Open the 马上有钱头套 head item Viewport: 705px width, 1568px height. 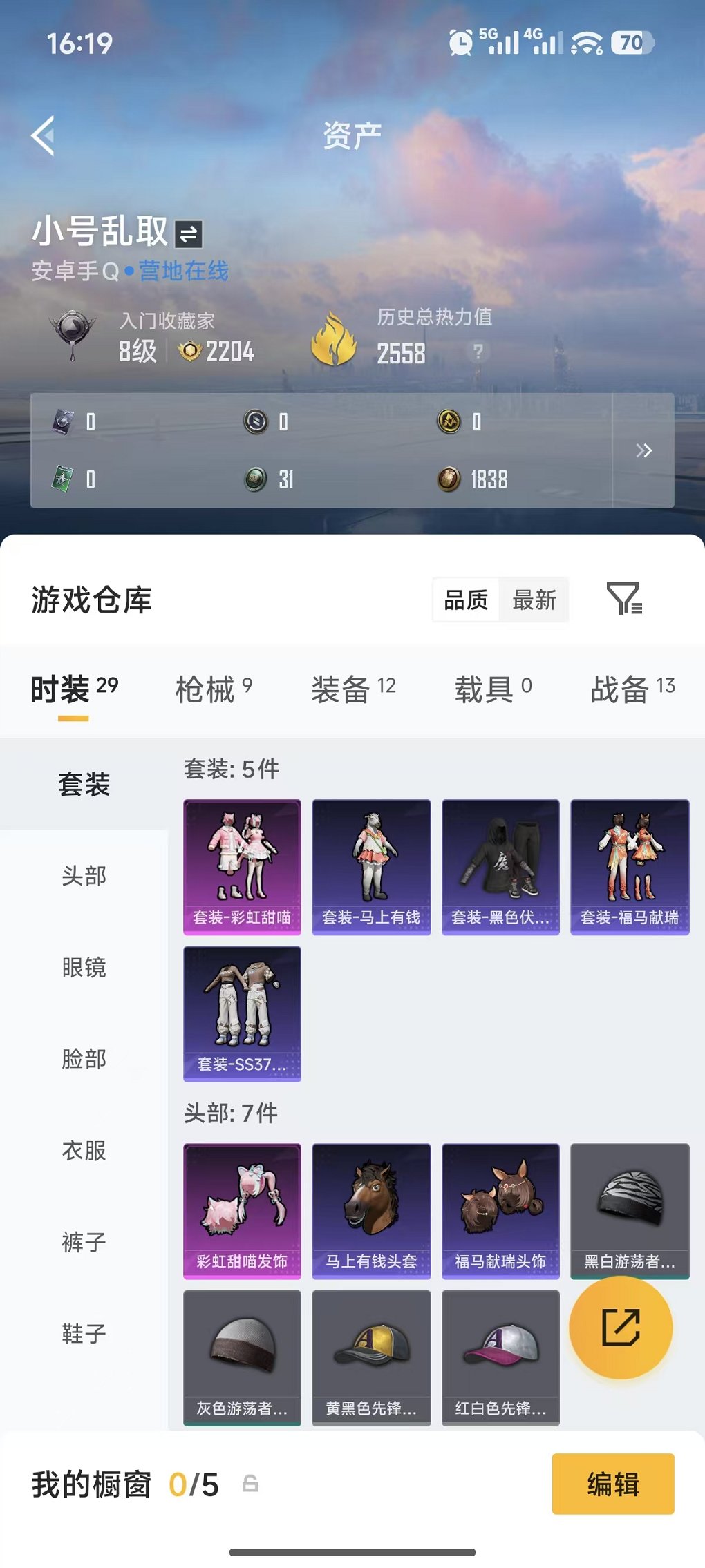[371, 1210]
